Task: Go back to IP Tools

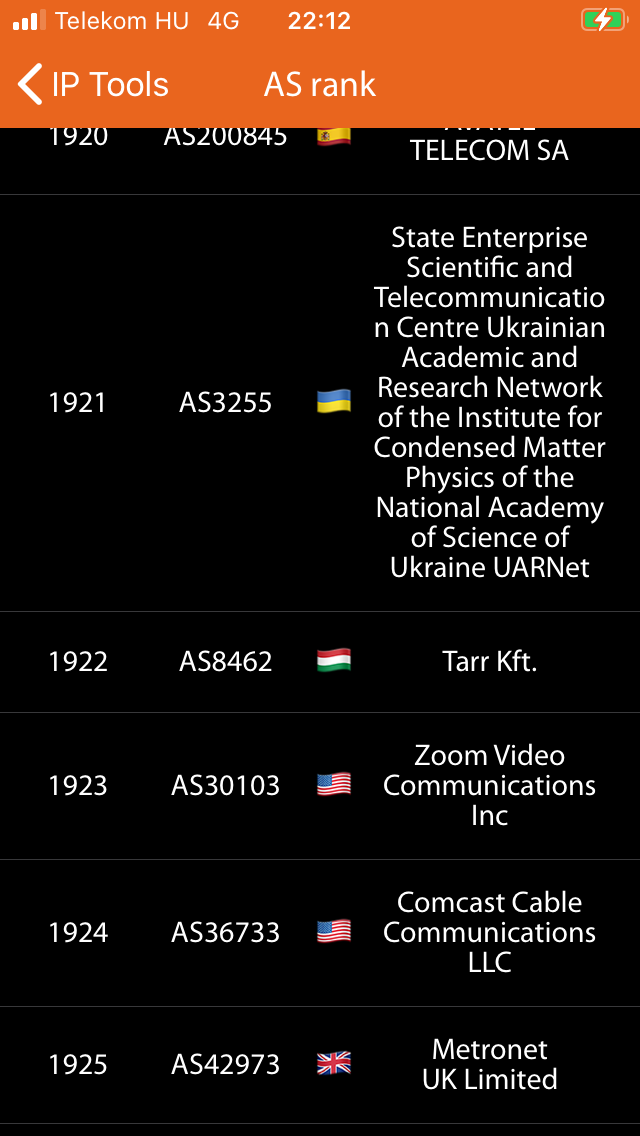Action: coord(93,85)
